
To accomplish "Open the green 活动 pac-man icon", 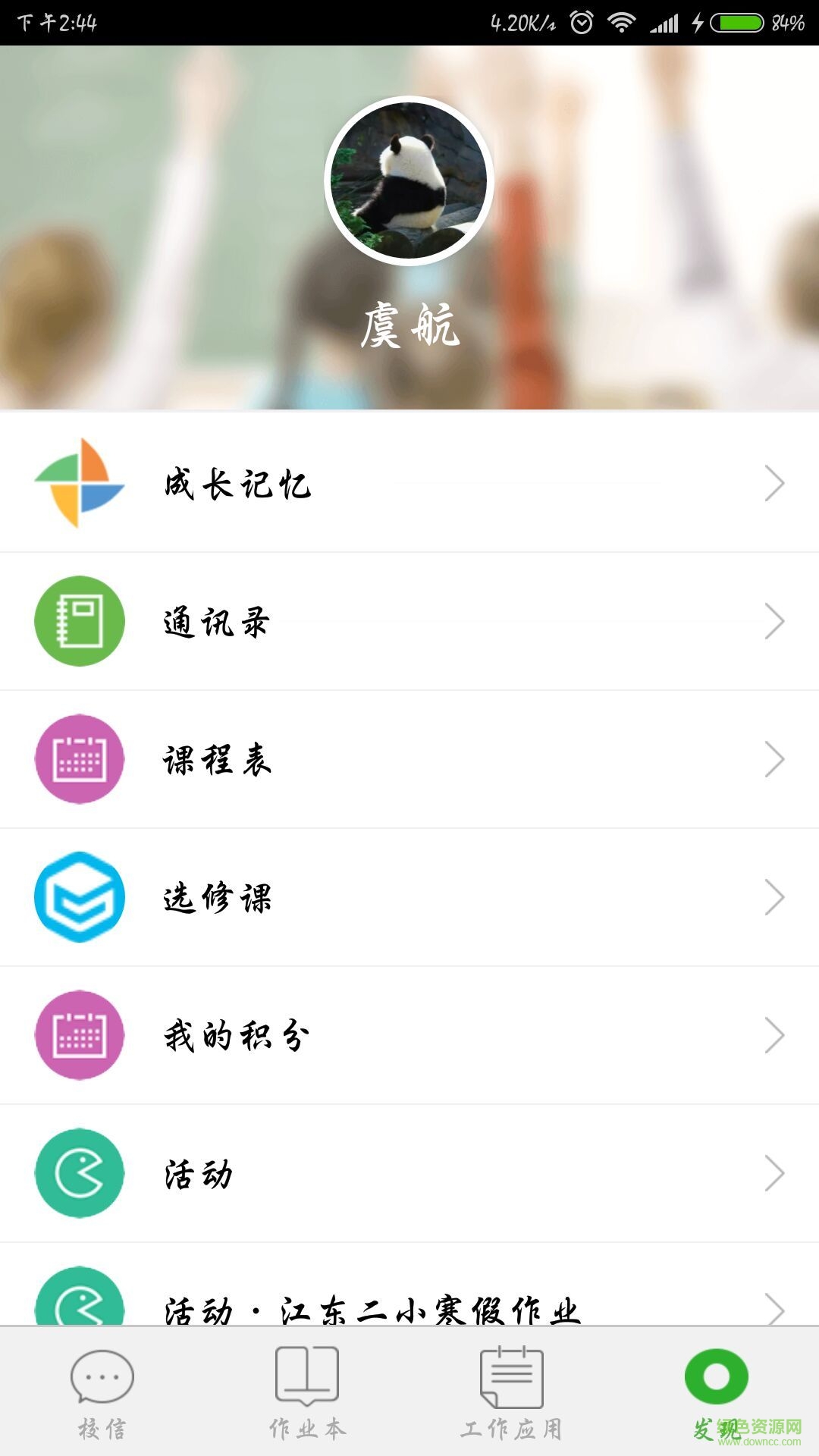I will 80,1172.
